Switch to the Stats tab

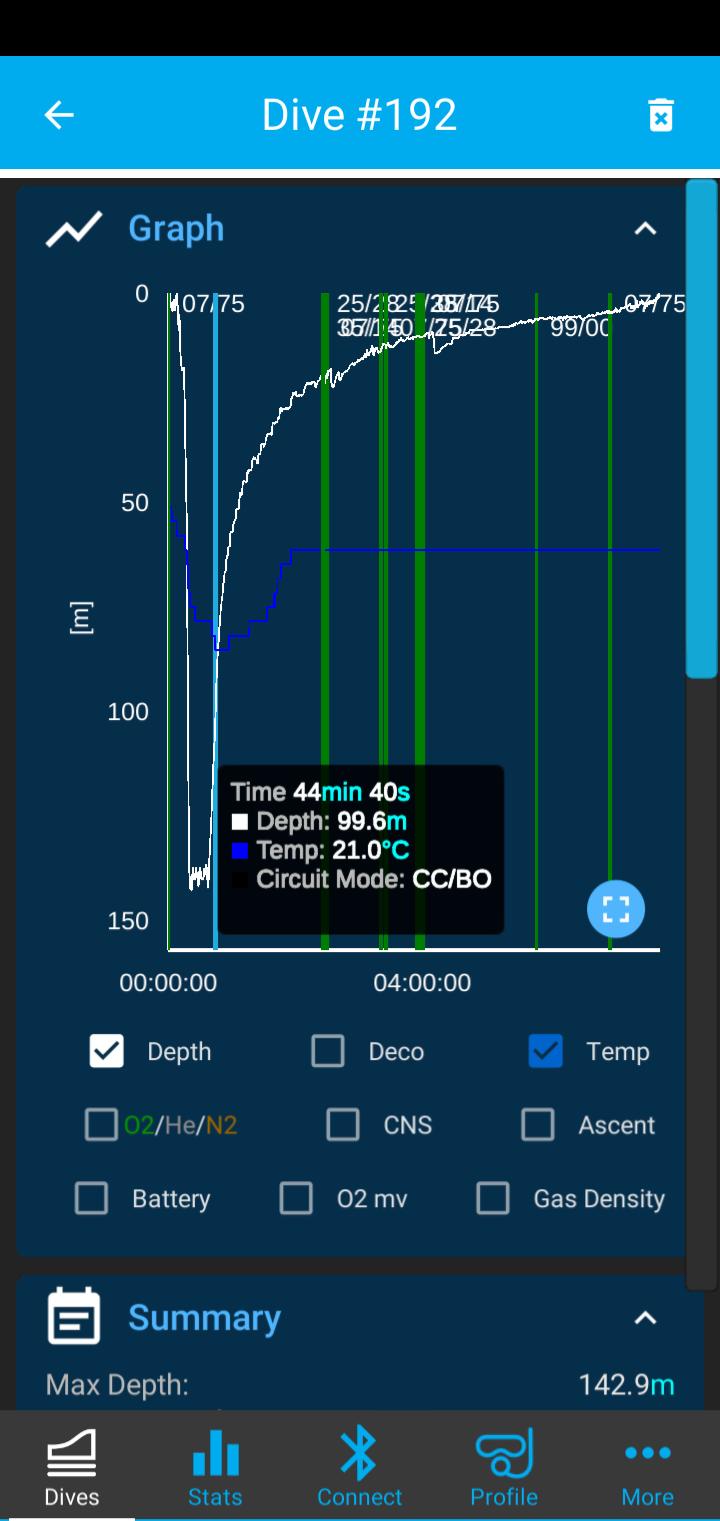(x=215, y=1467)
